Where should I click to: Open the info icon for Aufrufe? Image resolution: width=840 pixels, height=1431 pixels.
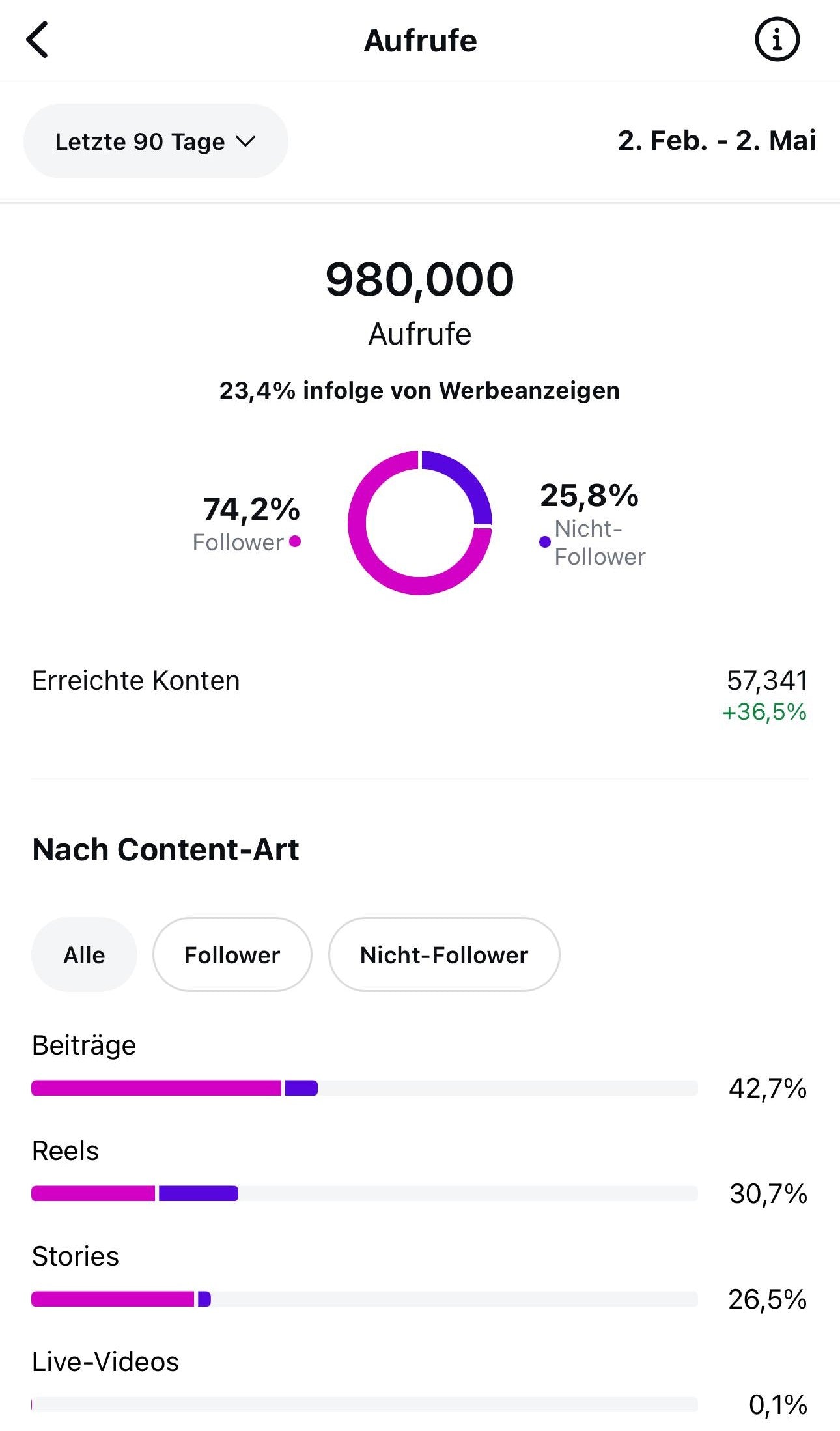point(776,40)
